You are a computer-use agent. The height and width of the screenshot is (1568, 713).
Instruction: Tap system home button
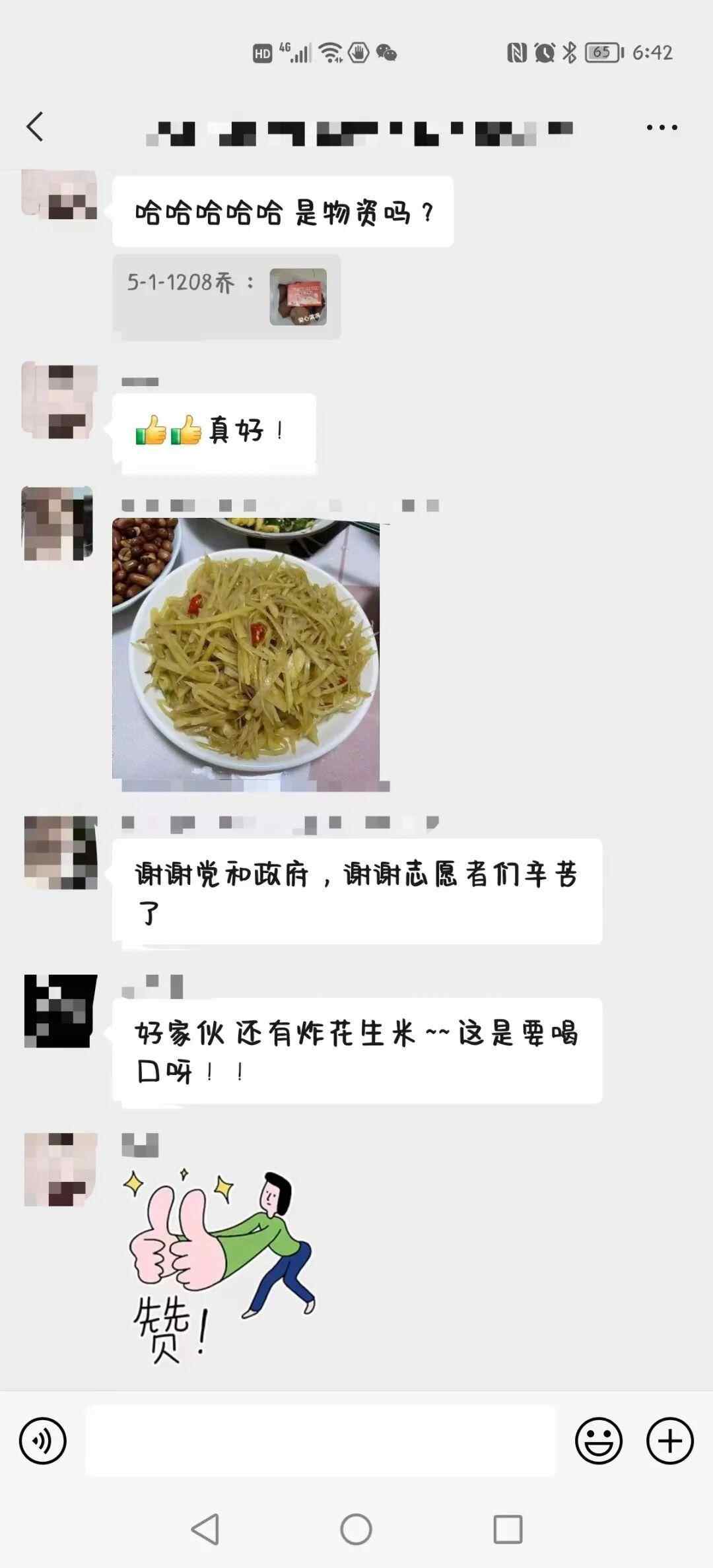356,1529
